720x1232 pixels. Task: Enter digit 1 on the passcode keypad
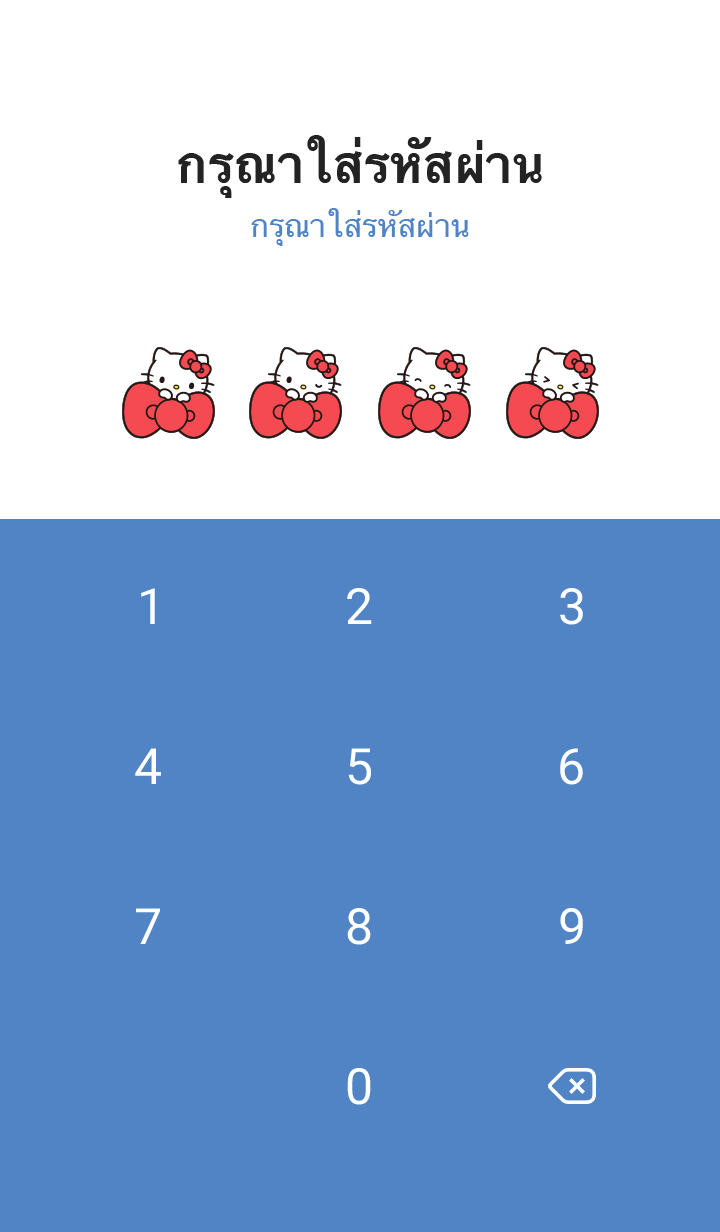click(149, 607)
